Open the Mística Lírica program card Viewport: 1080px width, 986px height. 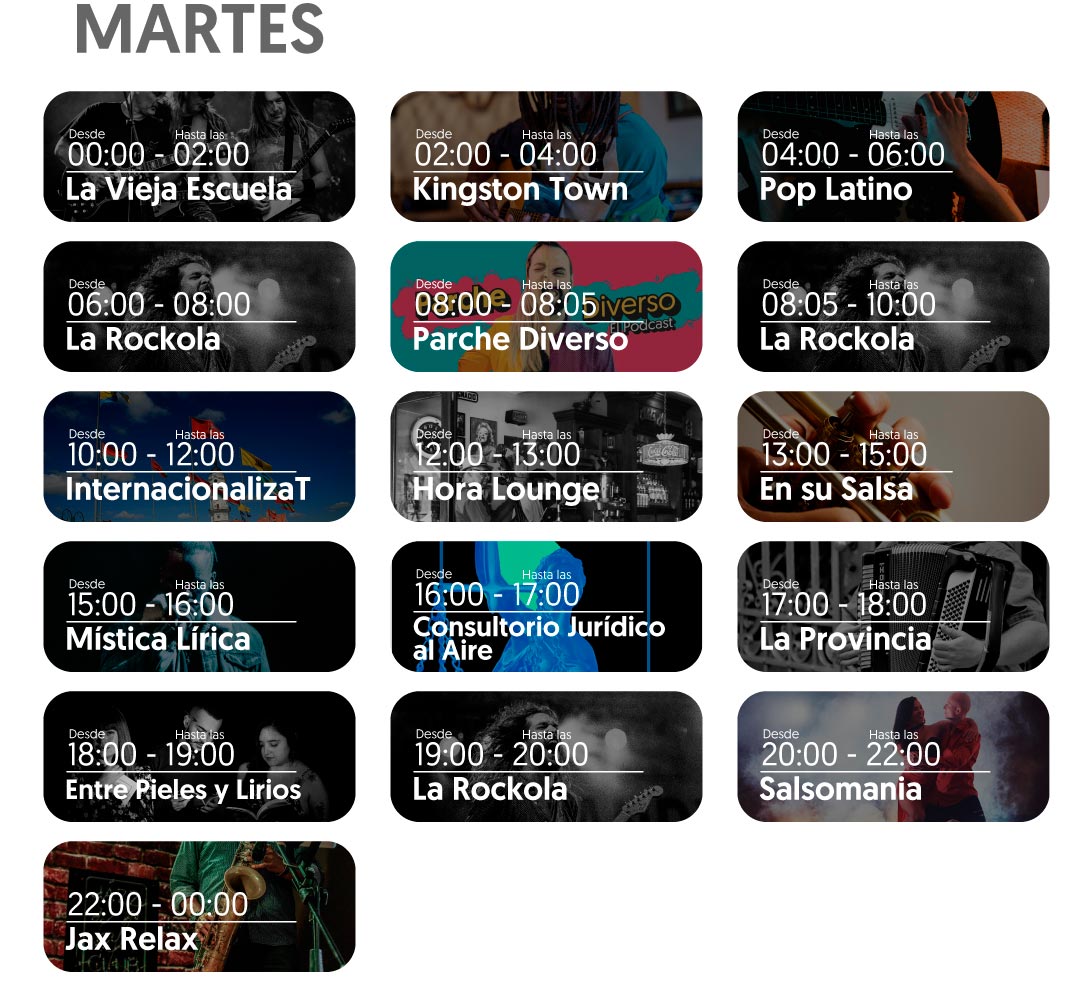coord(199,607)
